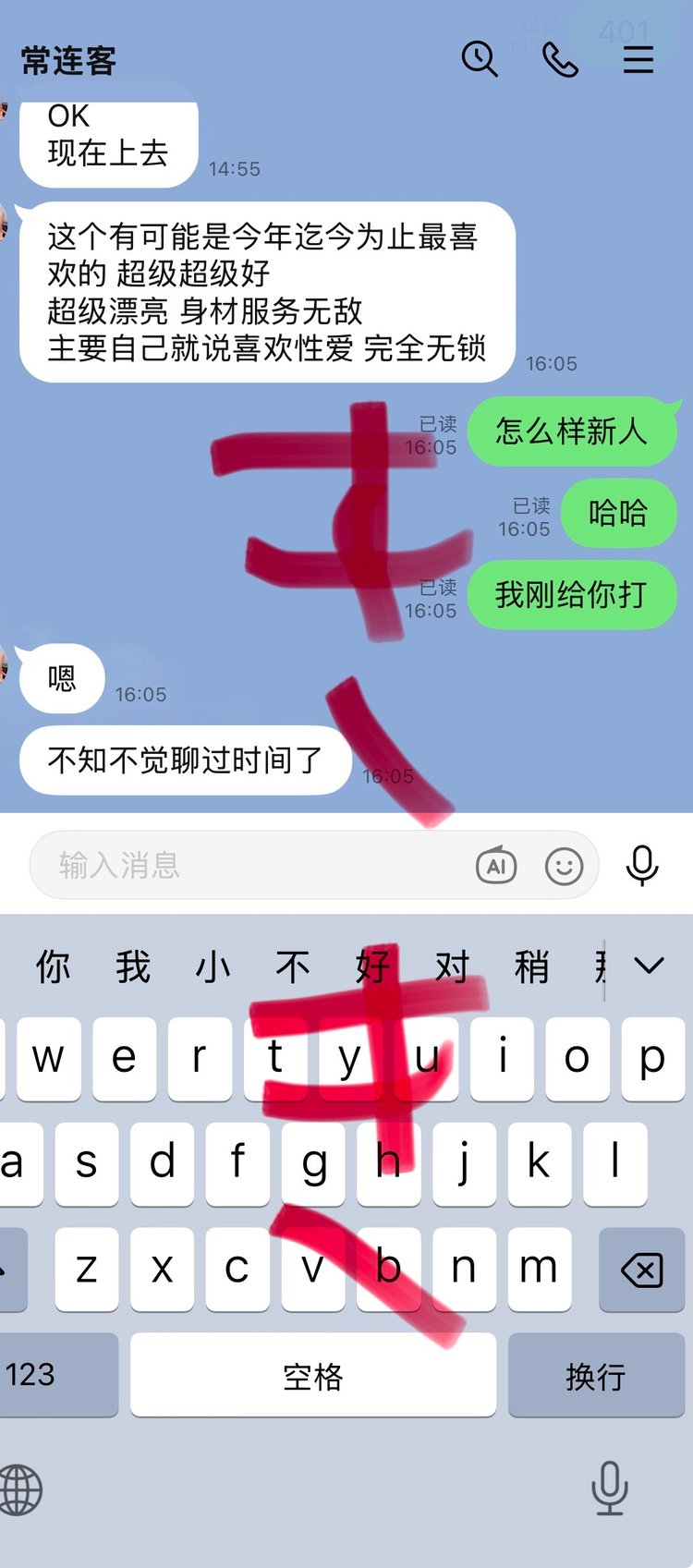Insert the candidate word 对
Viewport: 693px width, 1568px height.
453,967
